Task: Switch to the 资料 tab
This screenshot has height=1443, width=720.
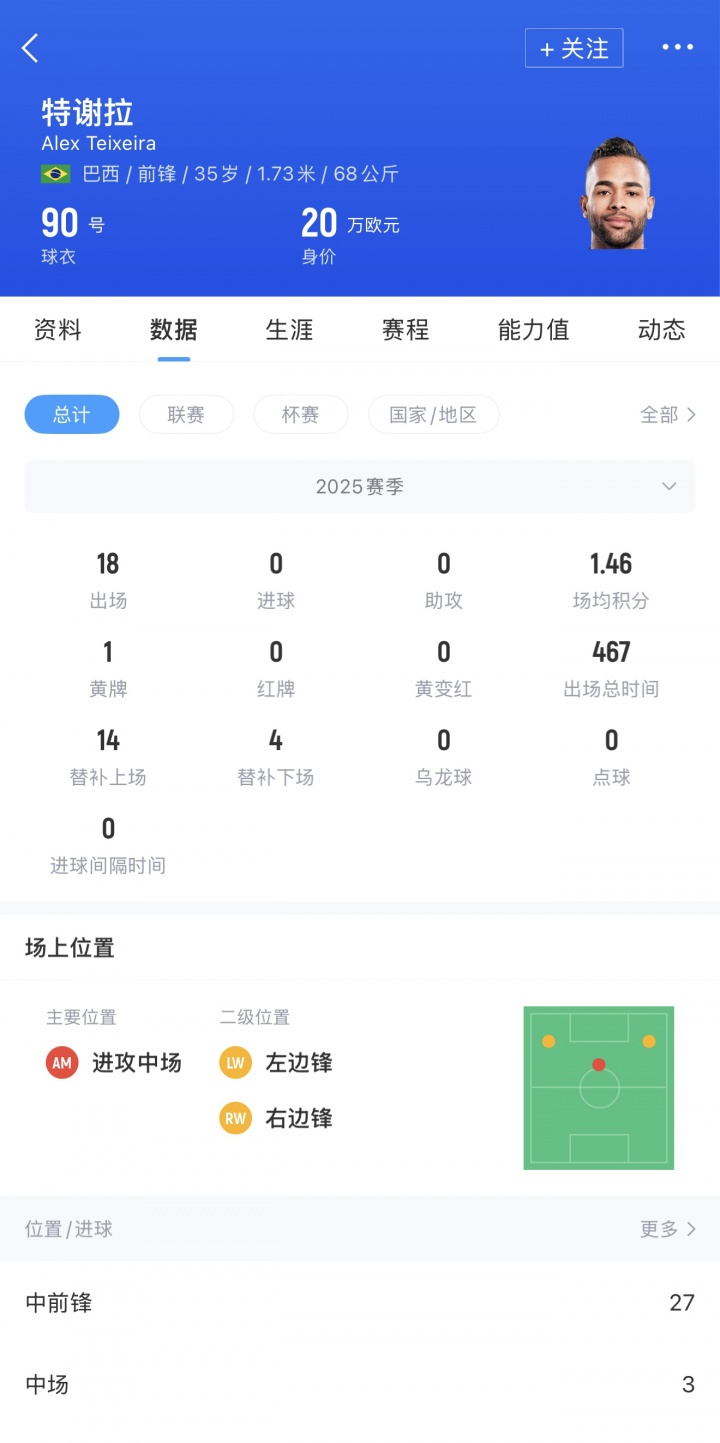Action: coord(58,330)
